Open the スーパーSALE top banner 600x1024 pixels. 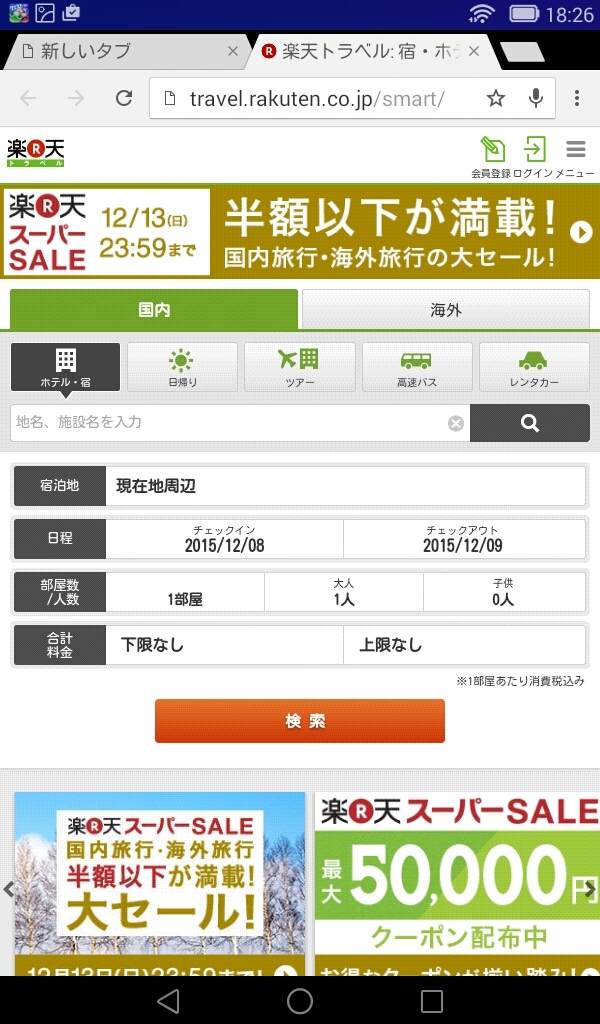click(300, 233)
